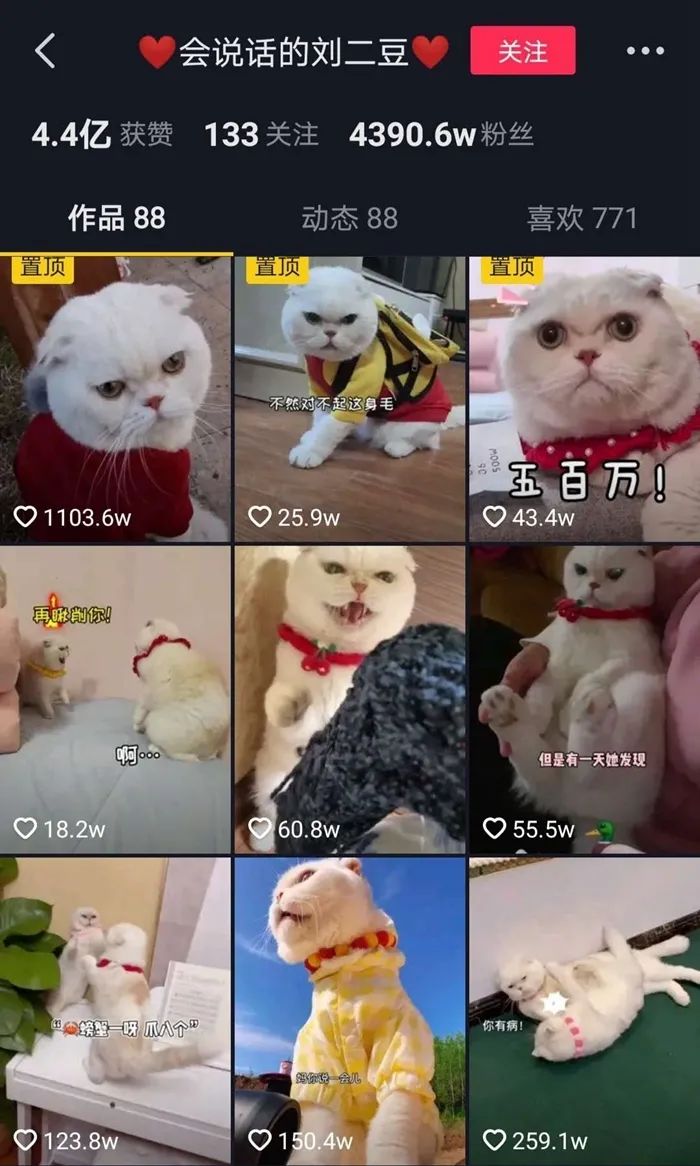700x1166 pixels.
Task: Select the 作品 88 tab
Action: tap(117, 219)
